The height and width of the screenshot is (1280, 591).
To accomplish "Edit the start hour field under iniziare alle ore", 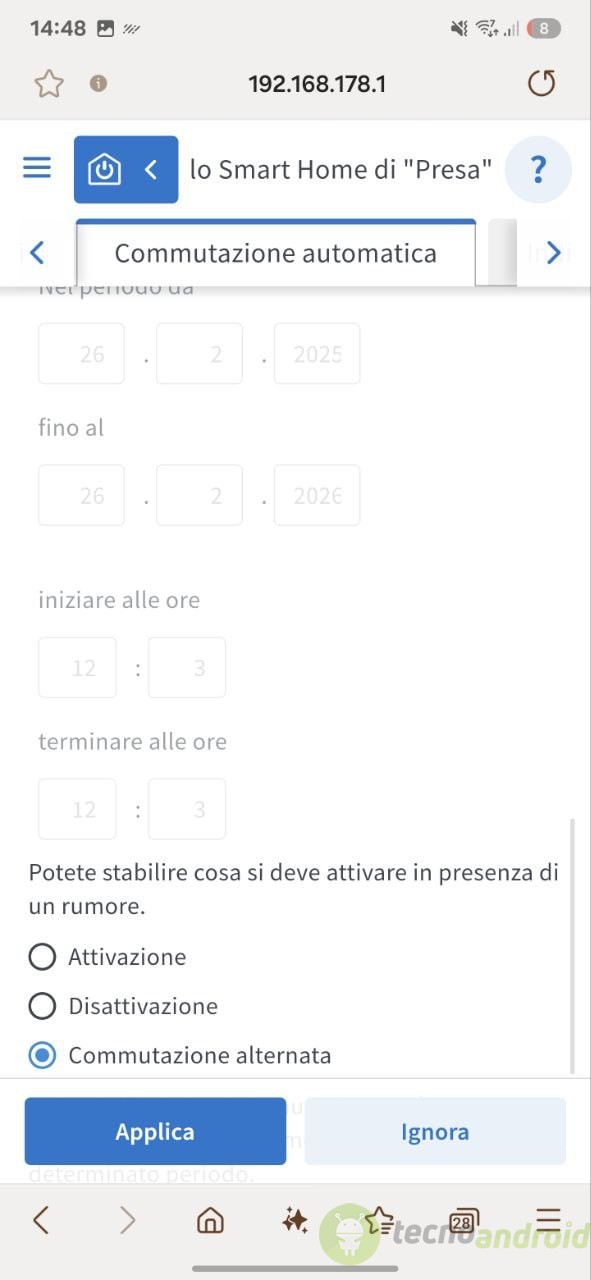I will [x=77, y=667].
